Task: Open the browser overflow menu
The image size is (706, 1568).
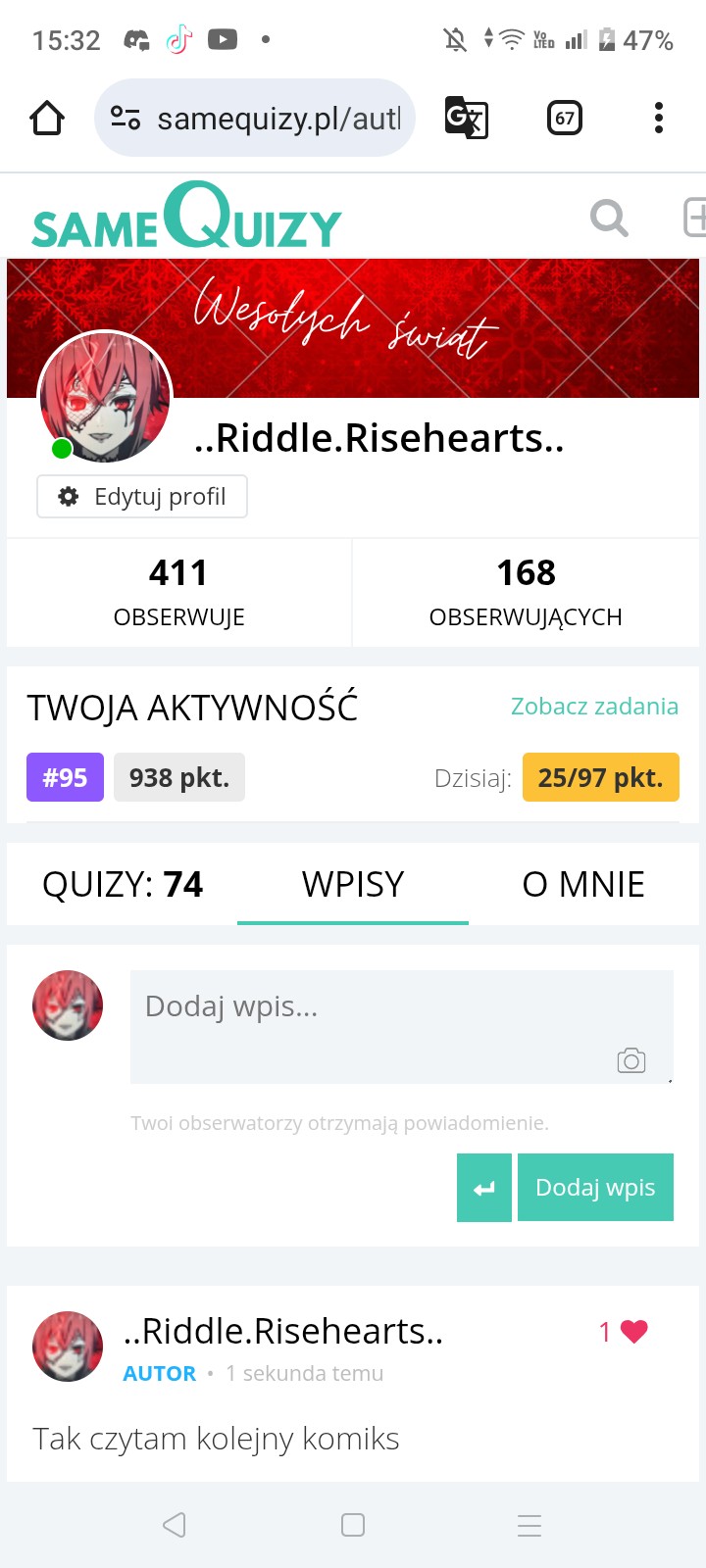Action: (659, 119)
